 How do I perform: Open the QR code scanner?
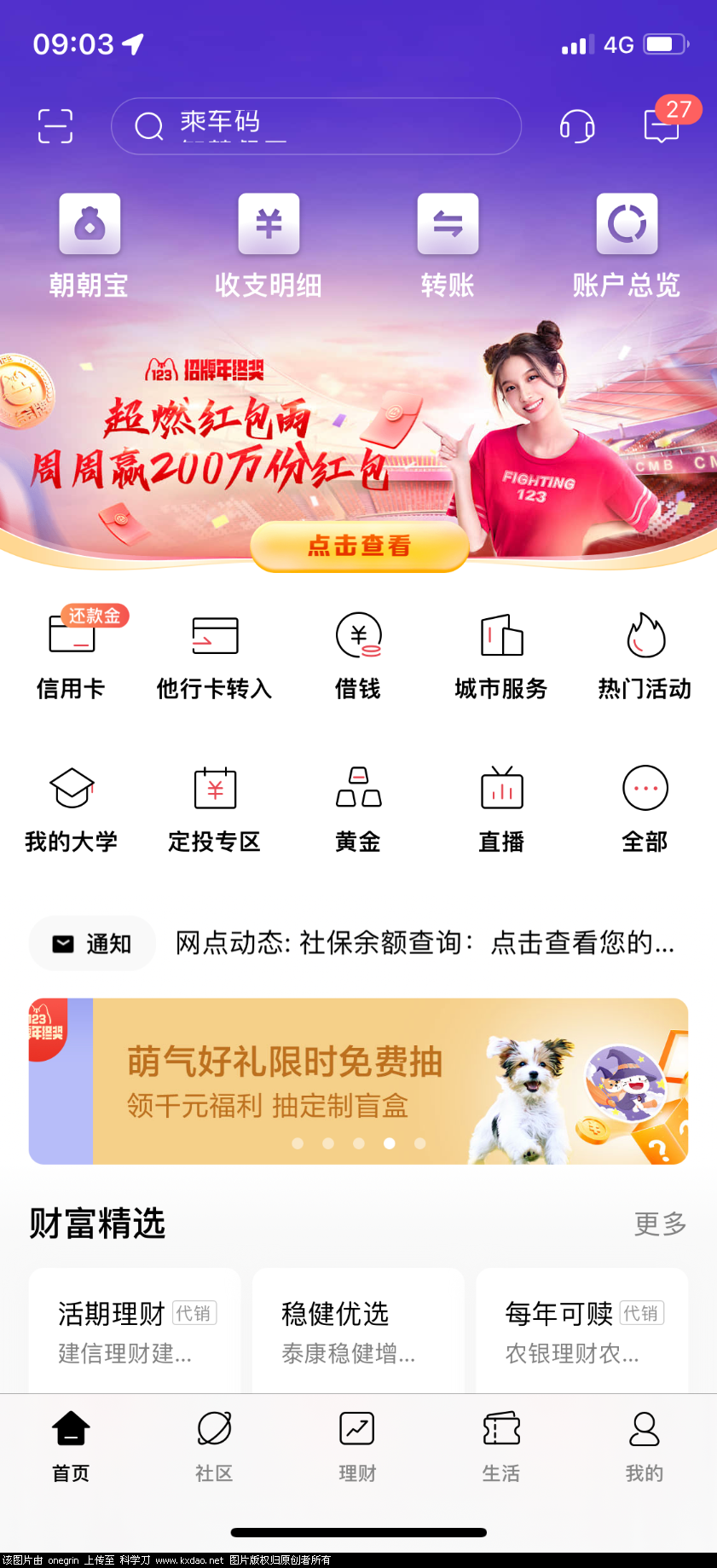(x=55, y=126)
